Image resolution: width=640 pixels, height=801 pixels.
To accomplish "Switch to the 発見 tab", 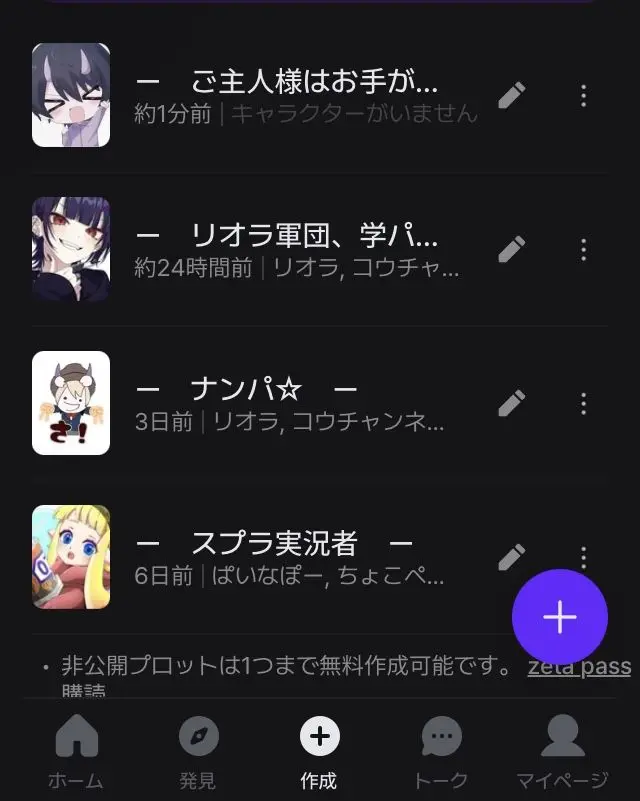I will (x=198, y=751).
